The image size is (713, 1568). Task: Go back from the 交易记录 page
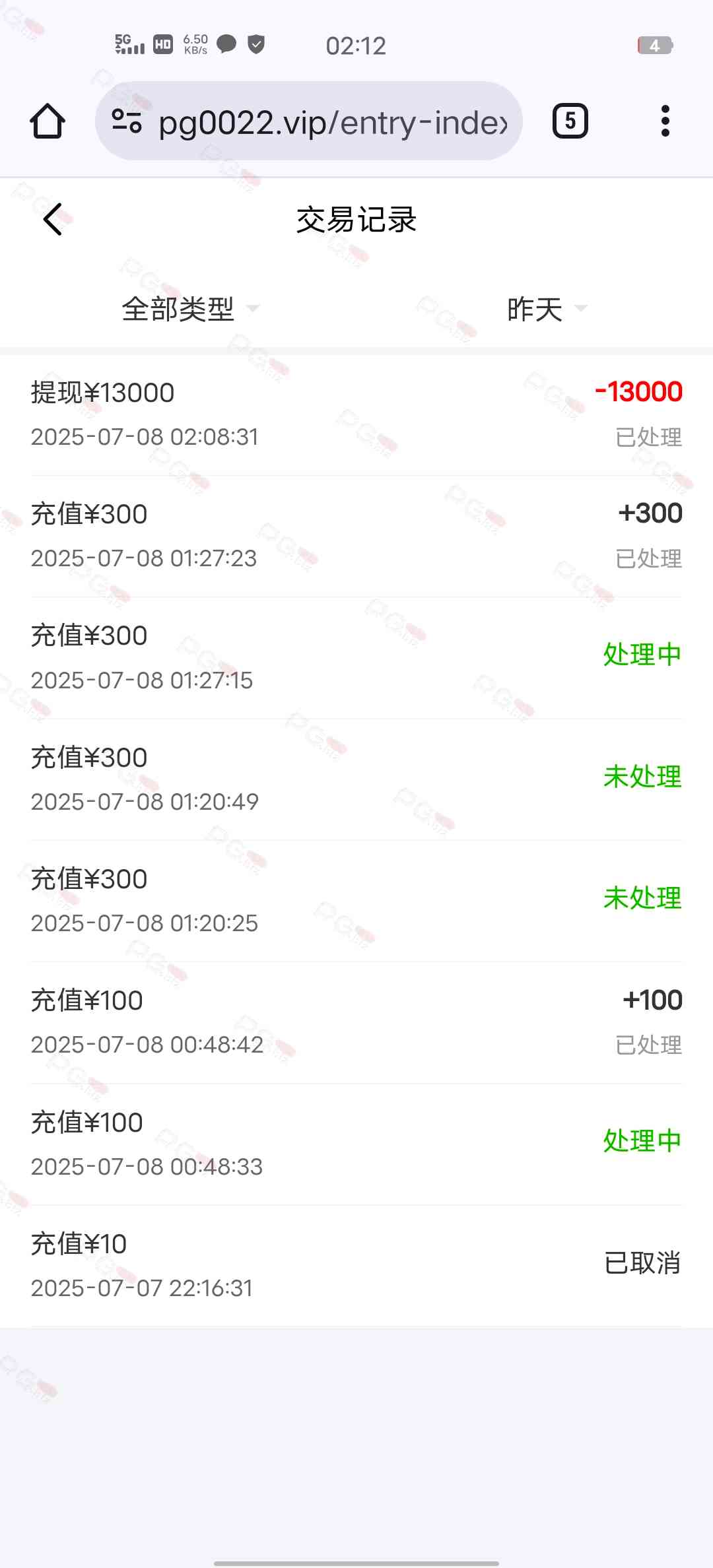52,219
